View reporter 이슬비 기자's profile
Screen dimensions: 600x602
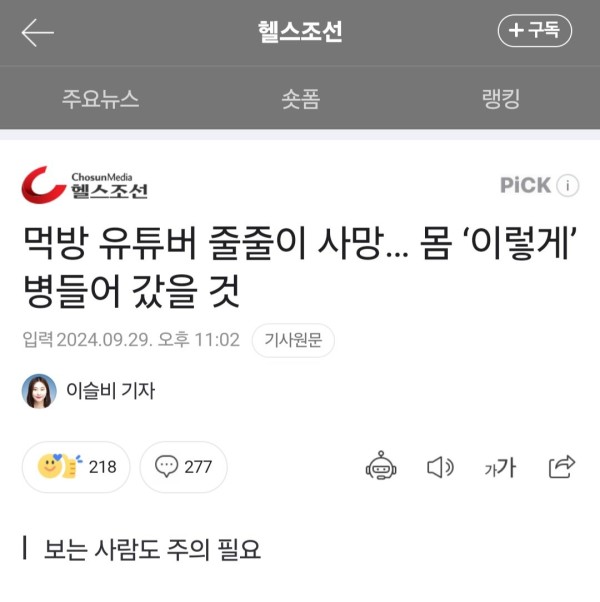[89, 391]
